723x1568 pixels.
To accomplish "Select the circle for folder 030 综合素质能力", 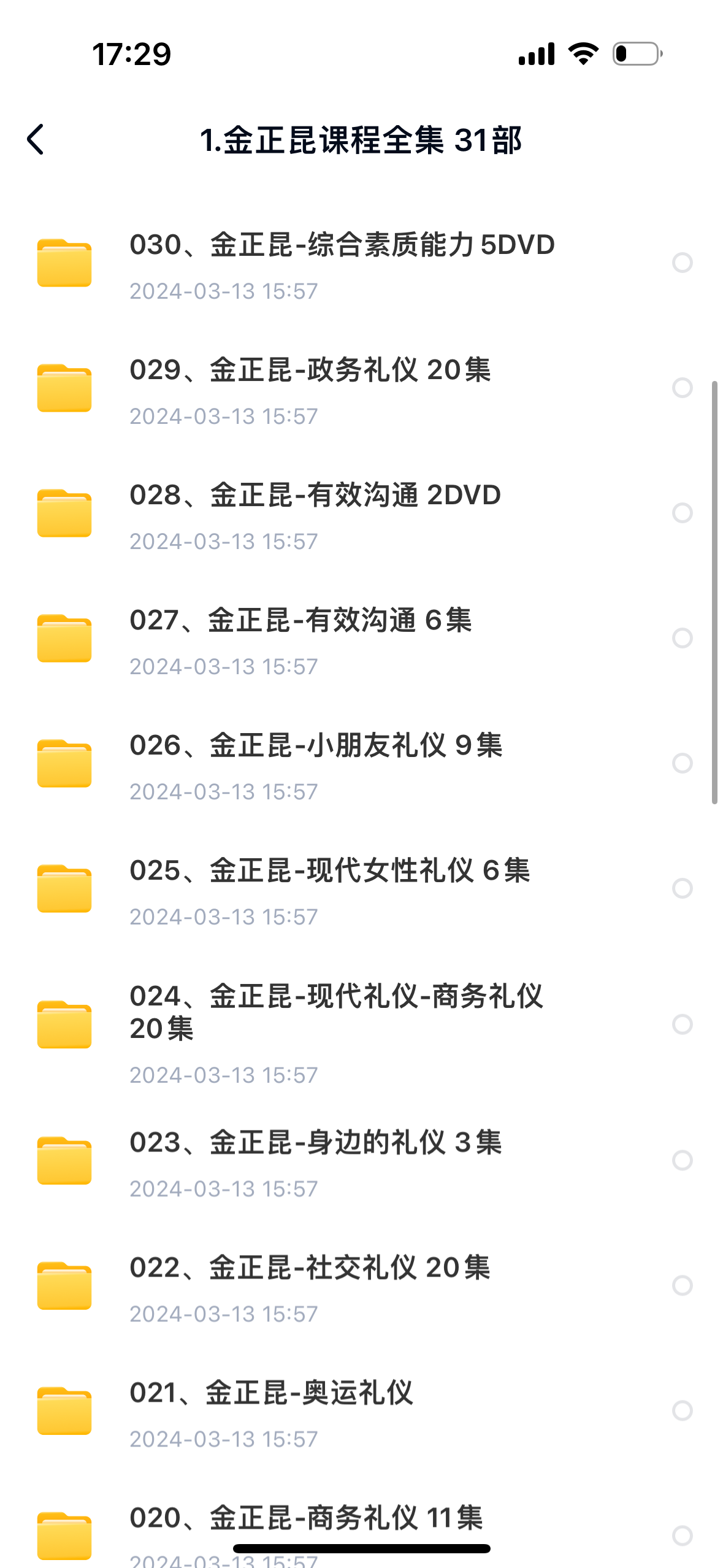I will point(682,263).
